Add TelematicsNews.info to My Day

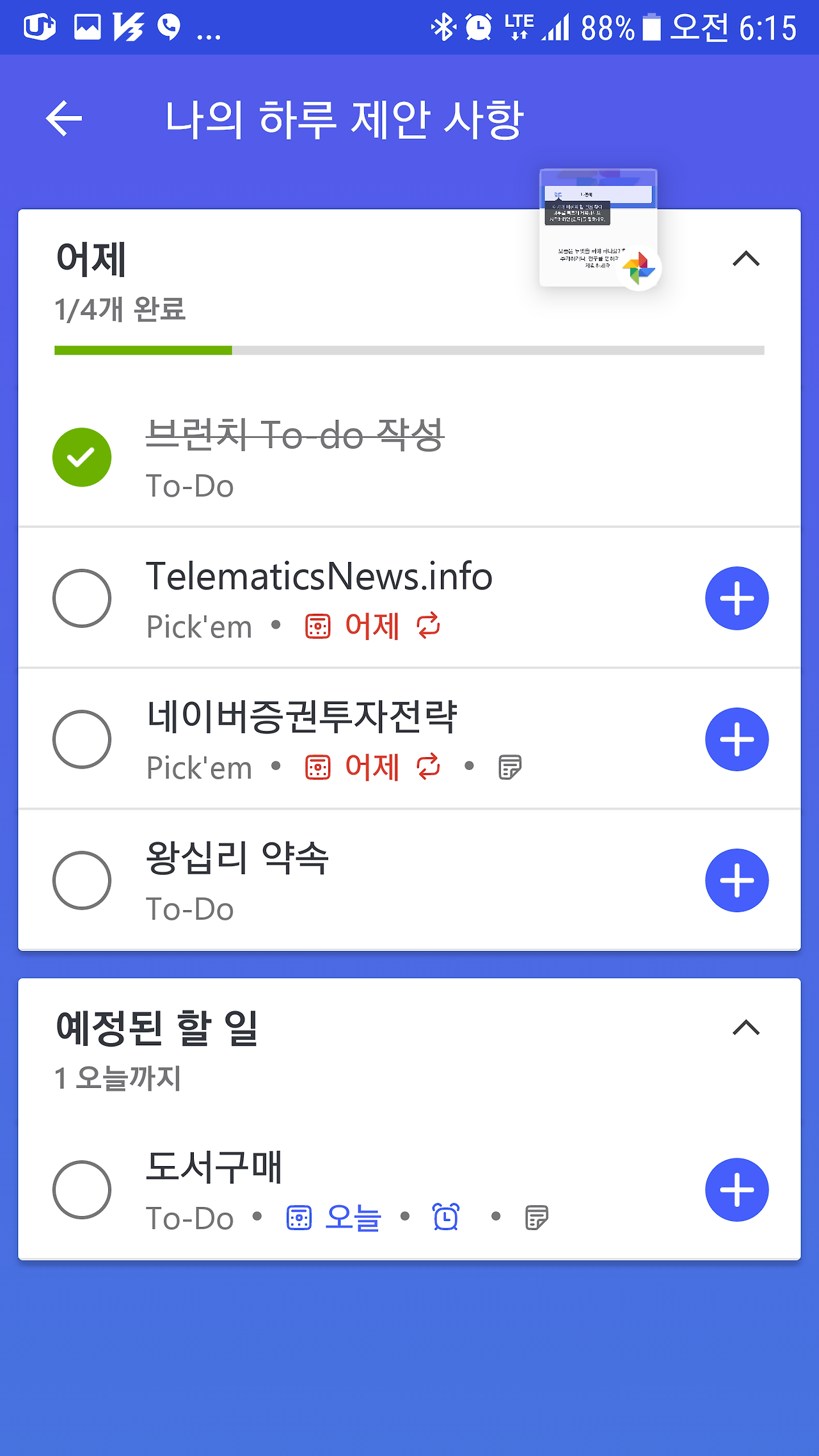click(x=736, y=598)
